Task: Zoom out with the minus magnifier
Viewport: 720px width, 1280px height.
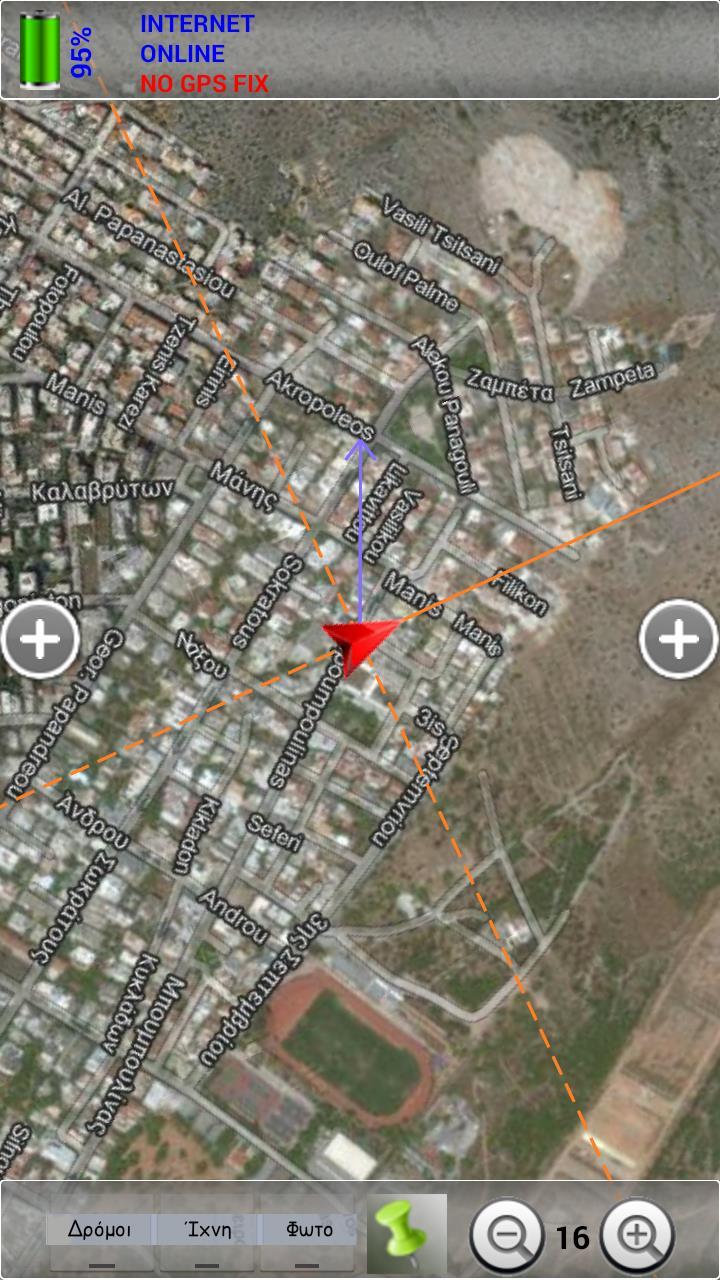Action: [507, 1237]
